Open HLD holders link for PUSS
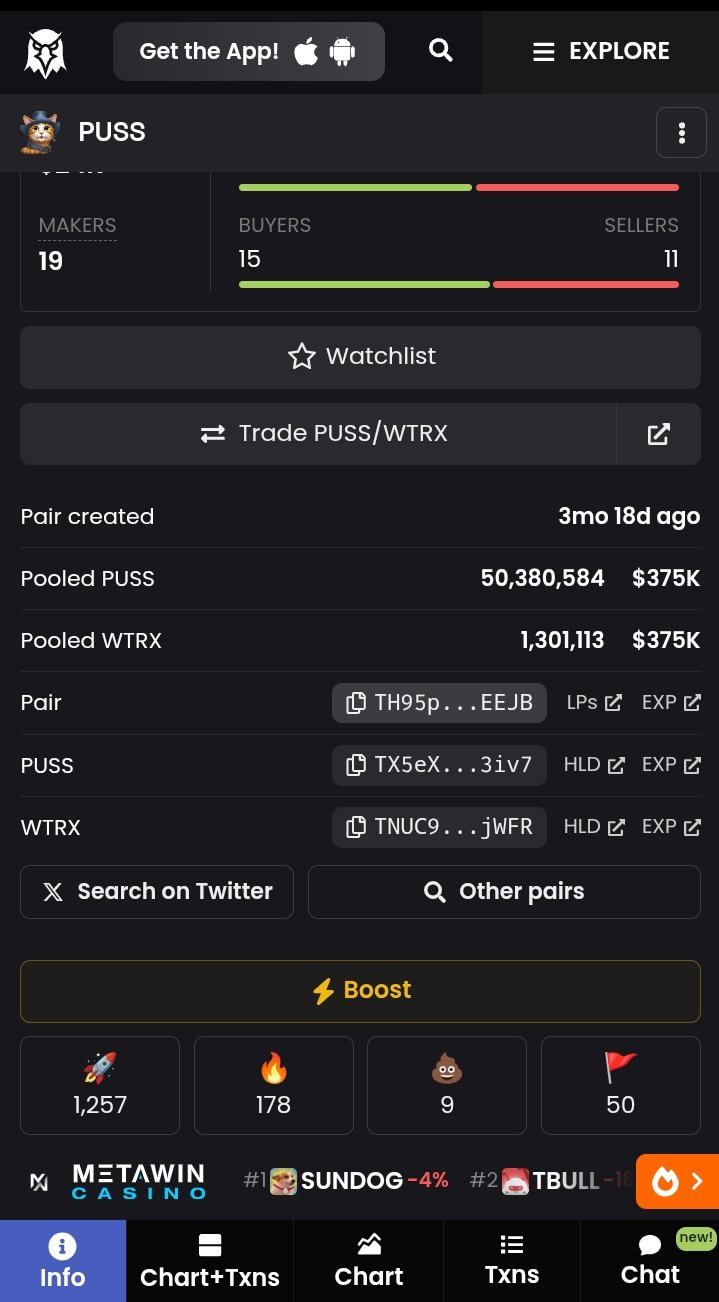 594,765
